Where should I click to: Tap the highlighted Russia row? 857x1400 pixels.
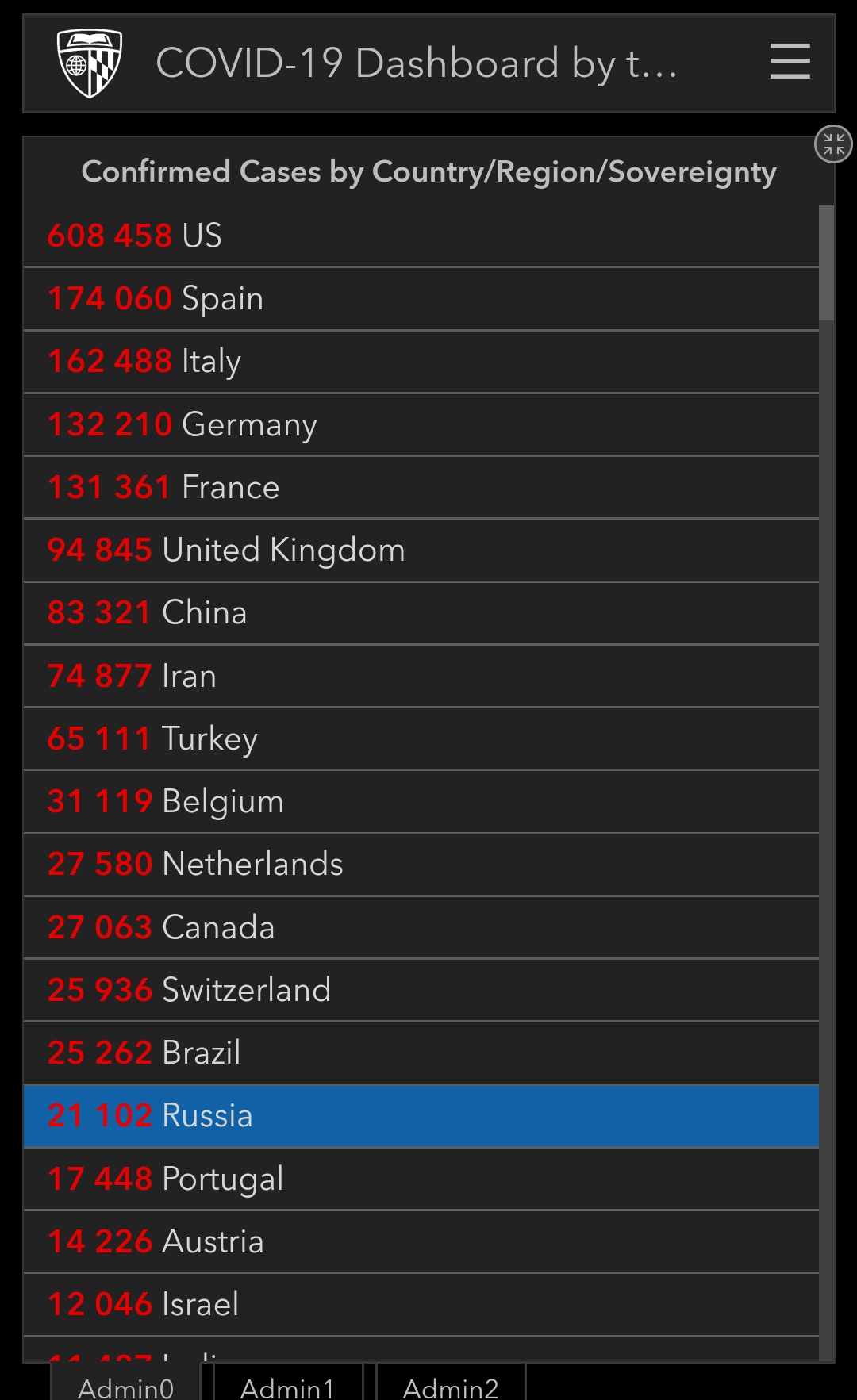[x=421, y=1115]
